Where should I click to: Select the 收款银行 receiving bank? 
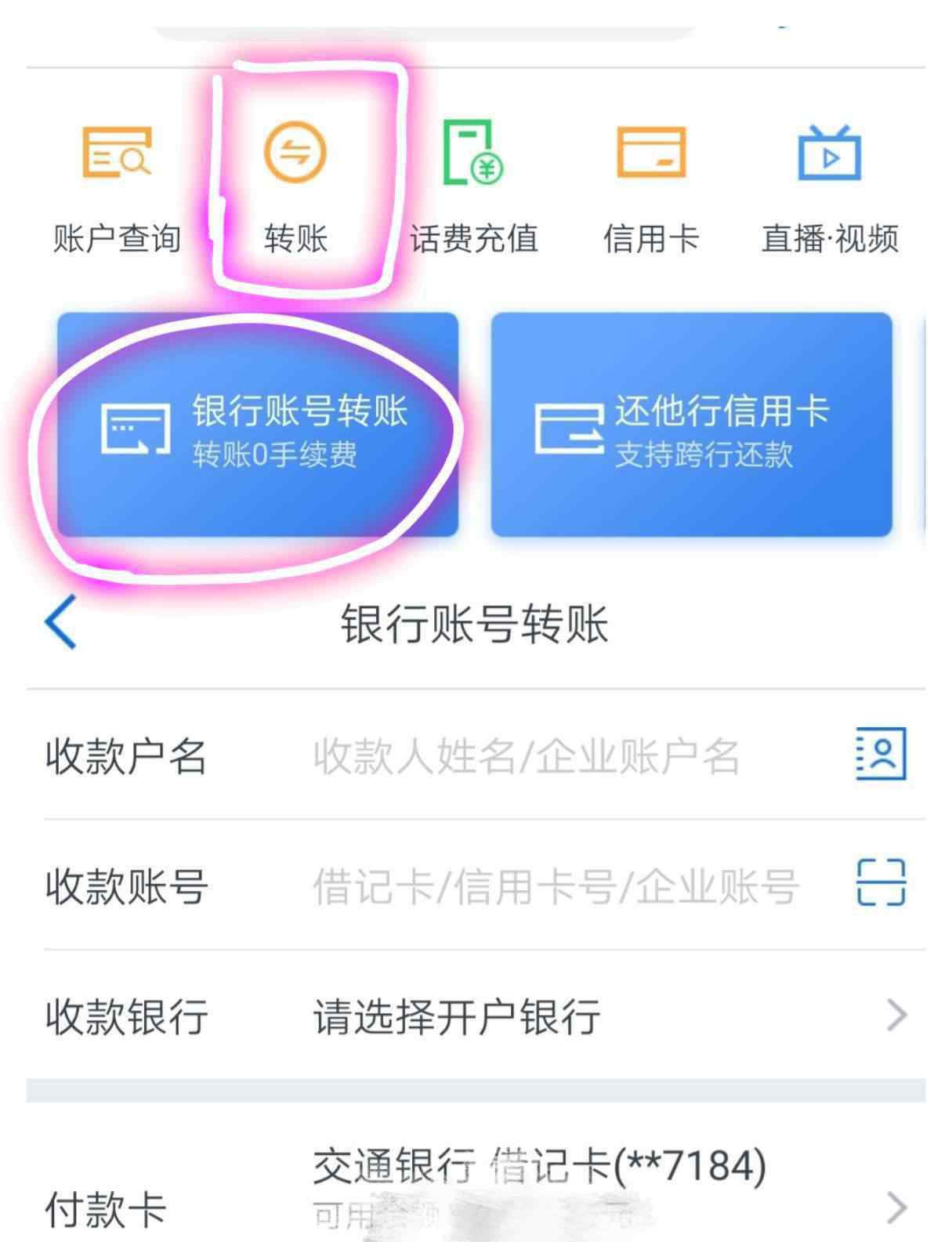548,1016
